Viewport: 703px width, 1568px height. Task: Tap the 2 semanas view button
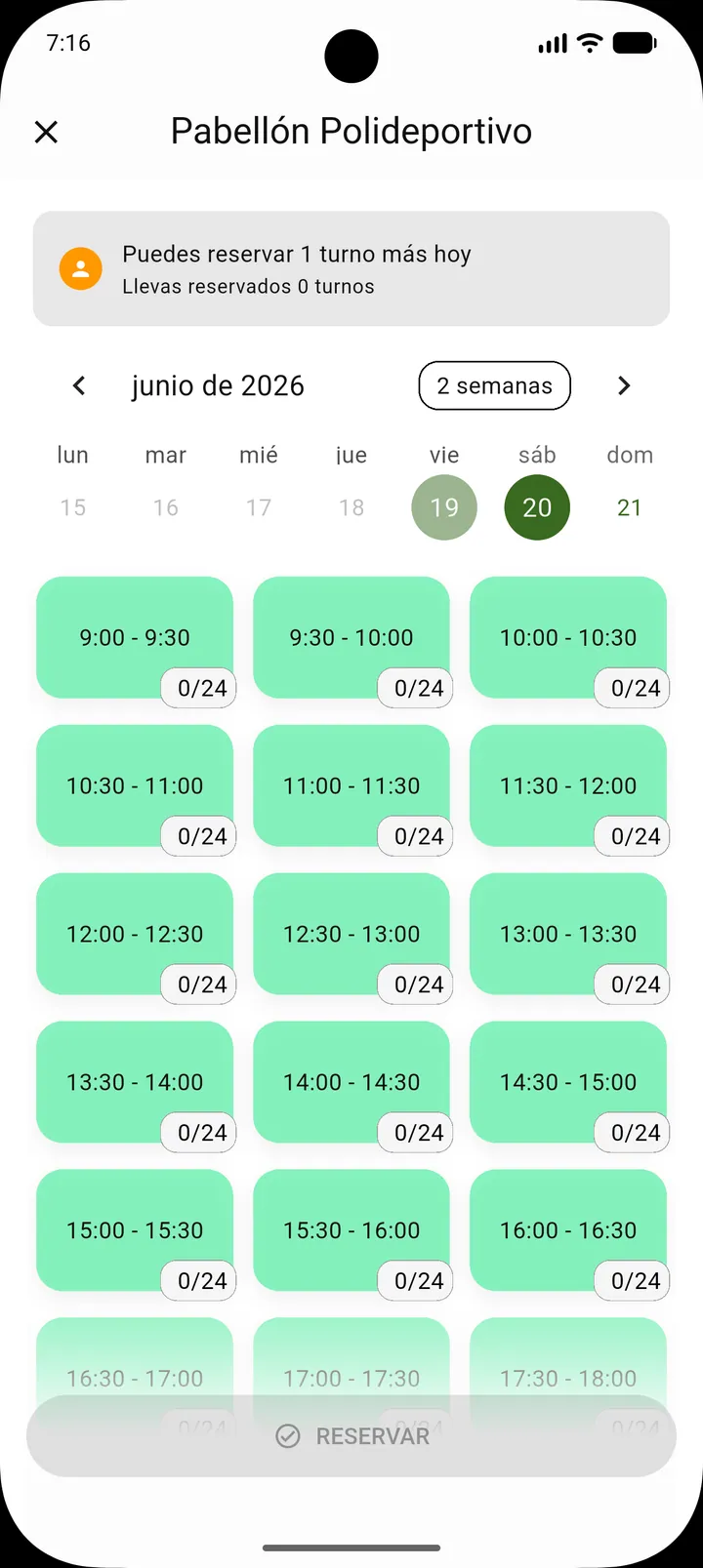pyautogui.click(x=494, y=385)
